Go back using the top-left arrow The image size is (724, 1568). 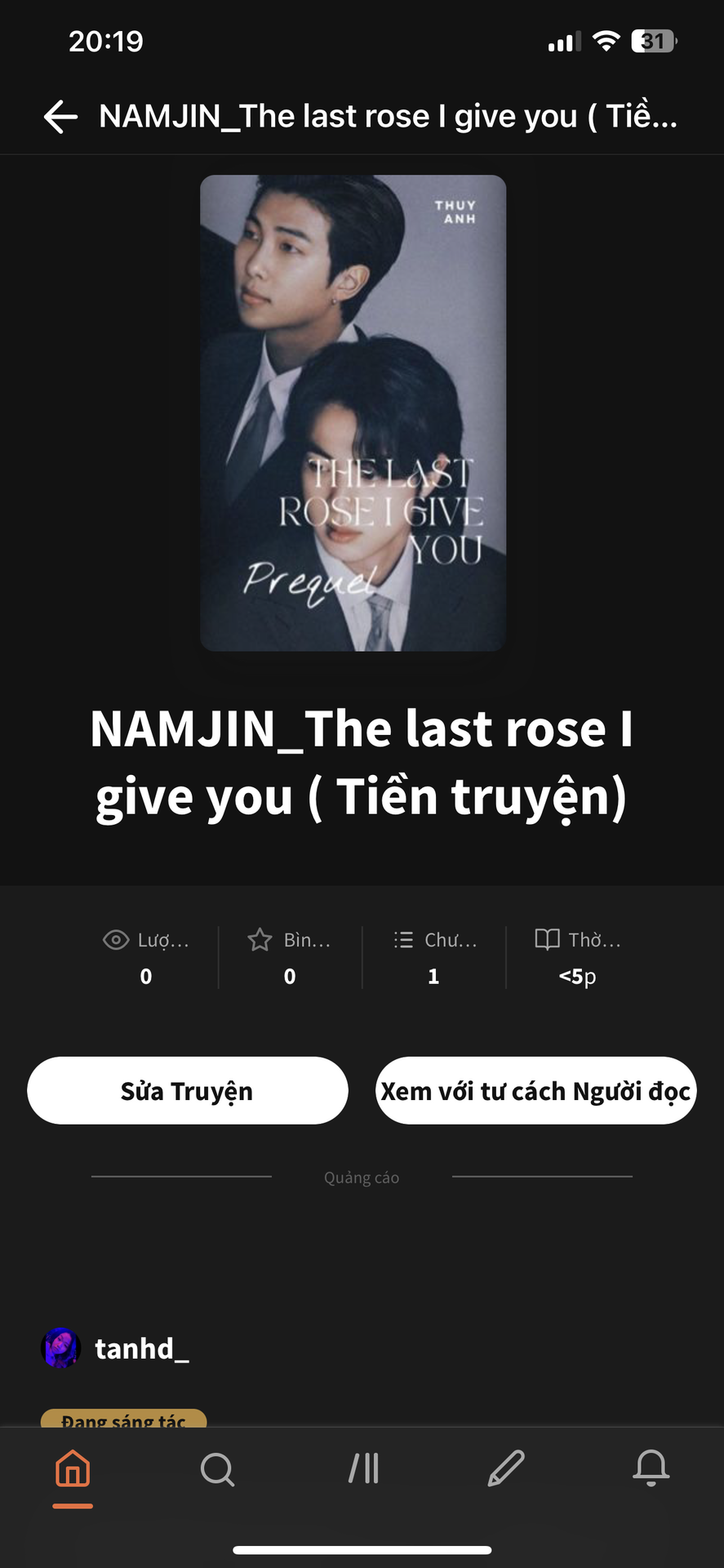(60, 117)
